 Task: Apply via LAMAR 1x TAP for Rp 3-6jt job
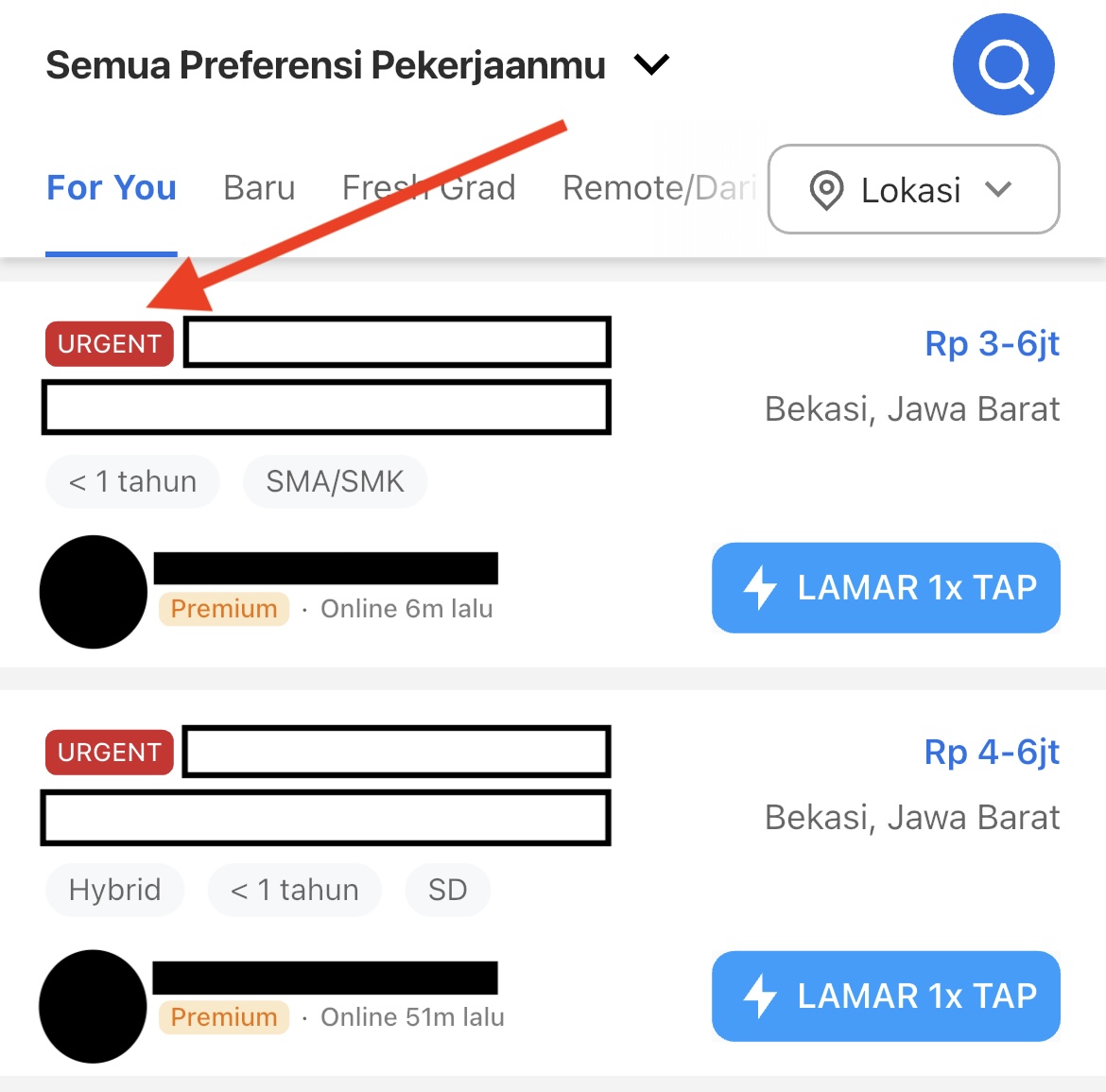[886, 587]
